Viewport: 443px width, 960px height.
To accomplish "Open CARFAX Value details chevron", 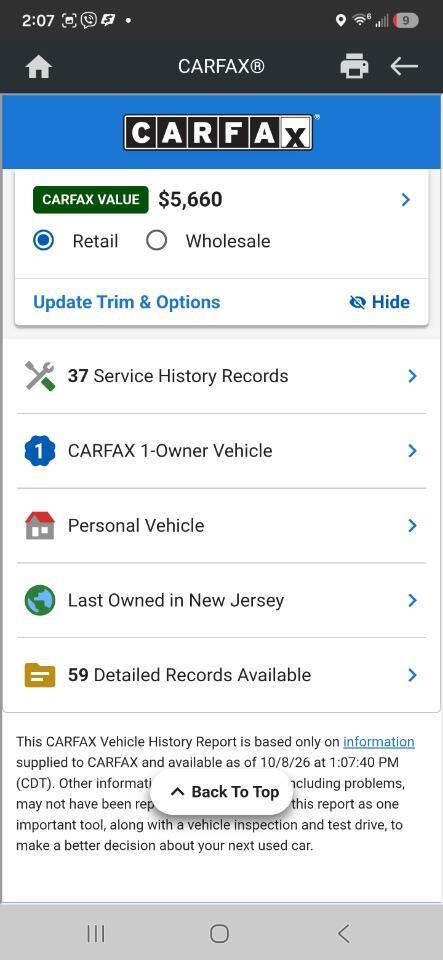I will [405, 200].
